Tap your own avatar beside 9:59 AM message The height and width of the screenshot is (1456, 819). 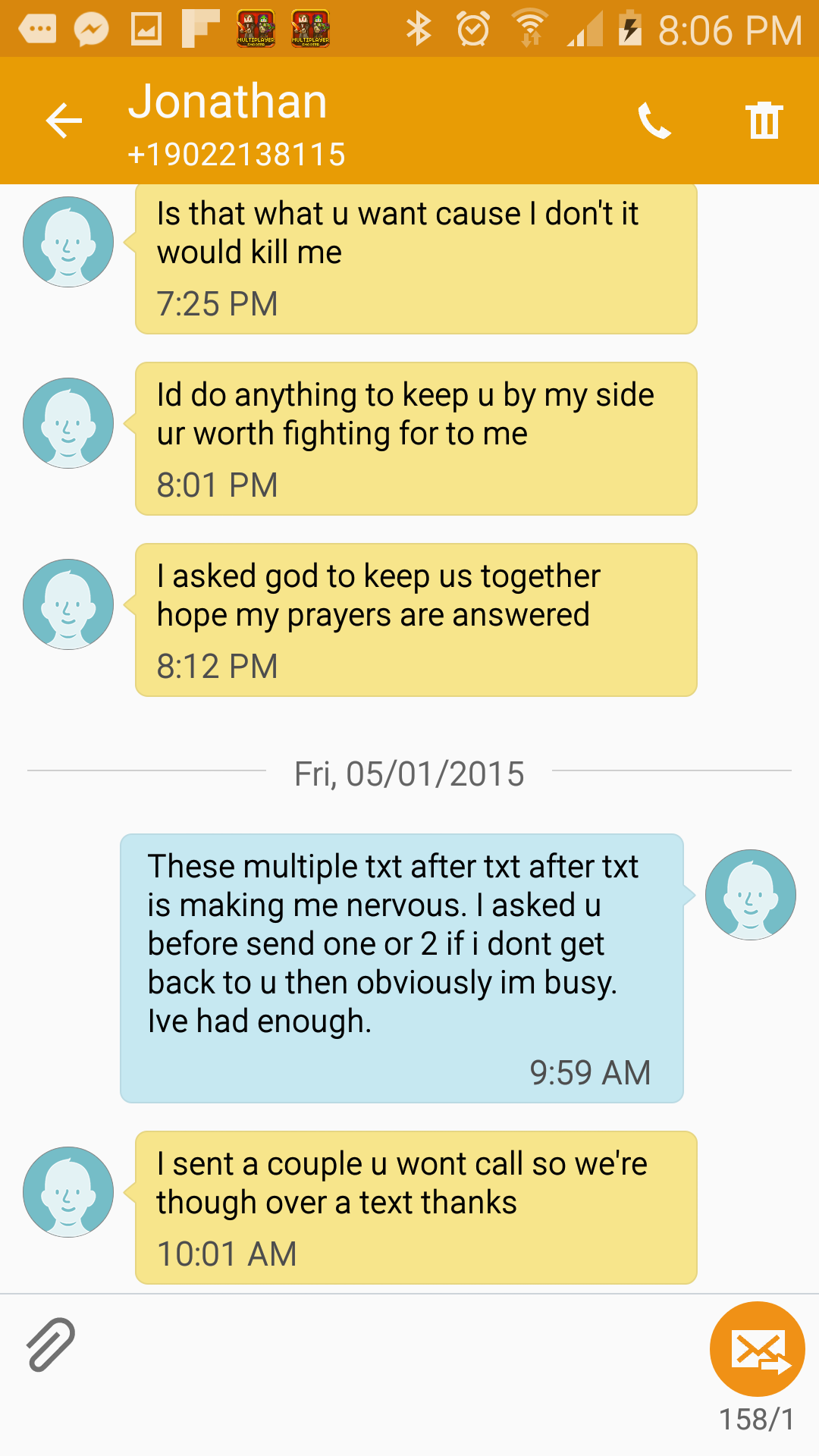pos(750,895)
